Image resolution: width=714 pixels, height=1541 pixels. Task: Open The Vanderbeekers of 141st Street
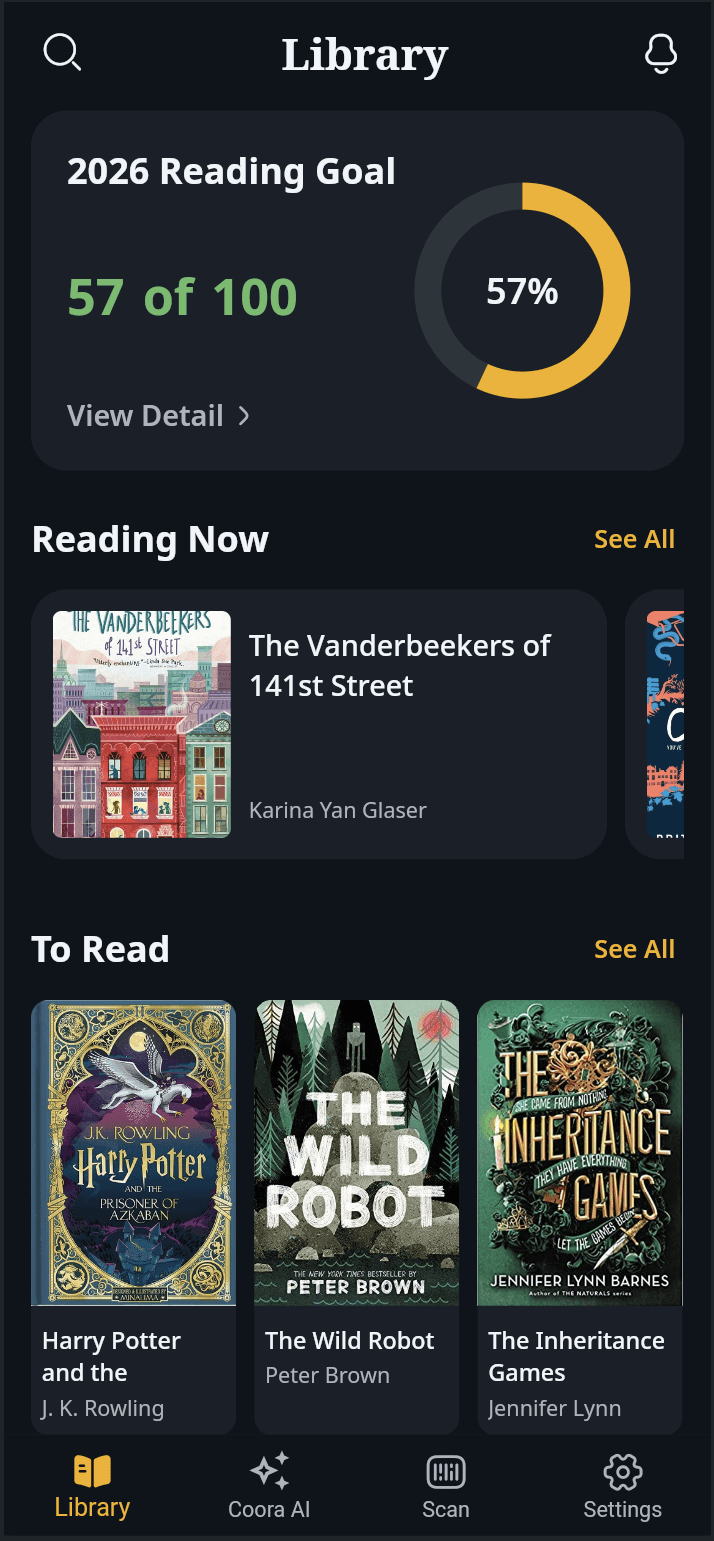click(319, 724)
